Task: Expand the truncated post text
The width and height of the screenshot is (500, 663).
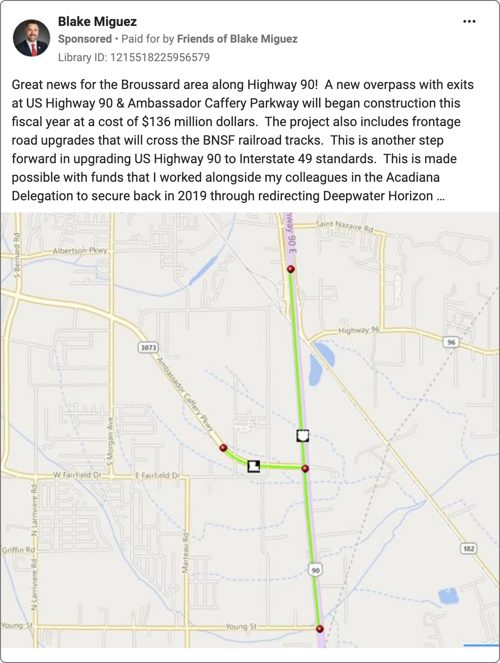Action: click(x=440, y=196)
